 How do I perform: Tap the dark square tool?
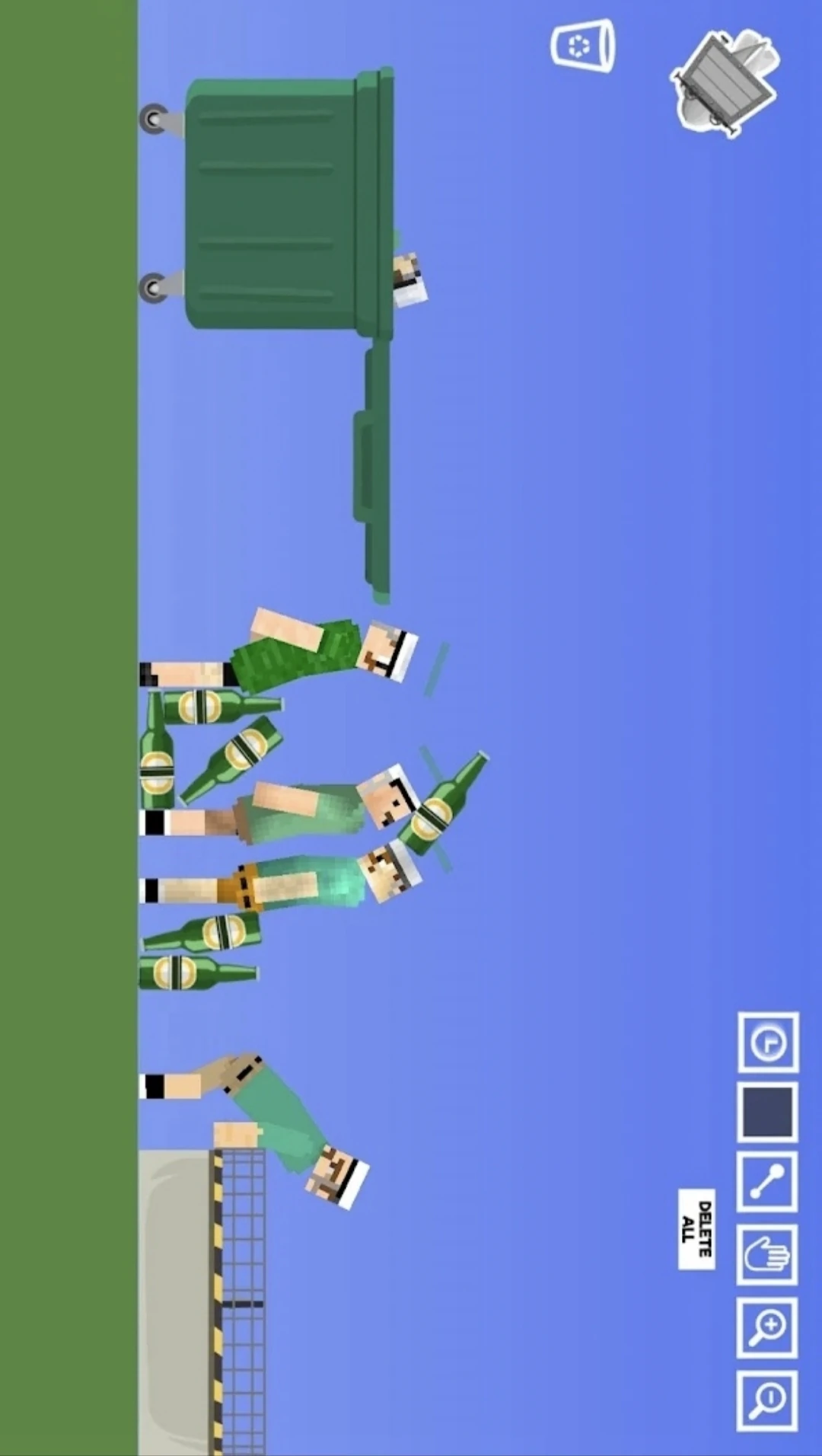click(x=768, y=1112)
